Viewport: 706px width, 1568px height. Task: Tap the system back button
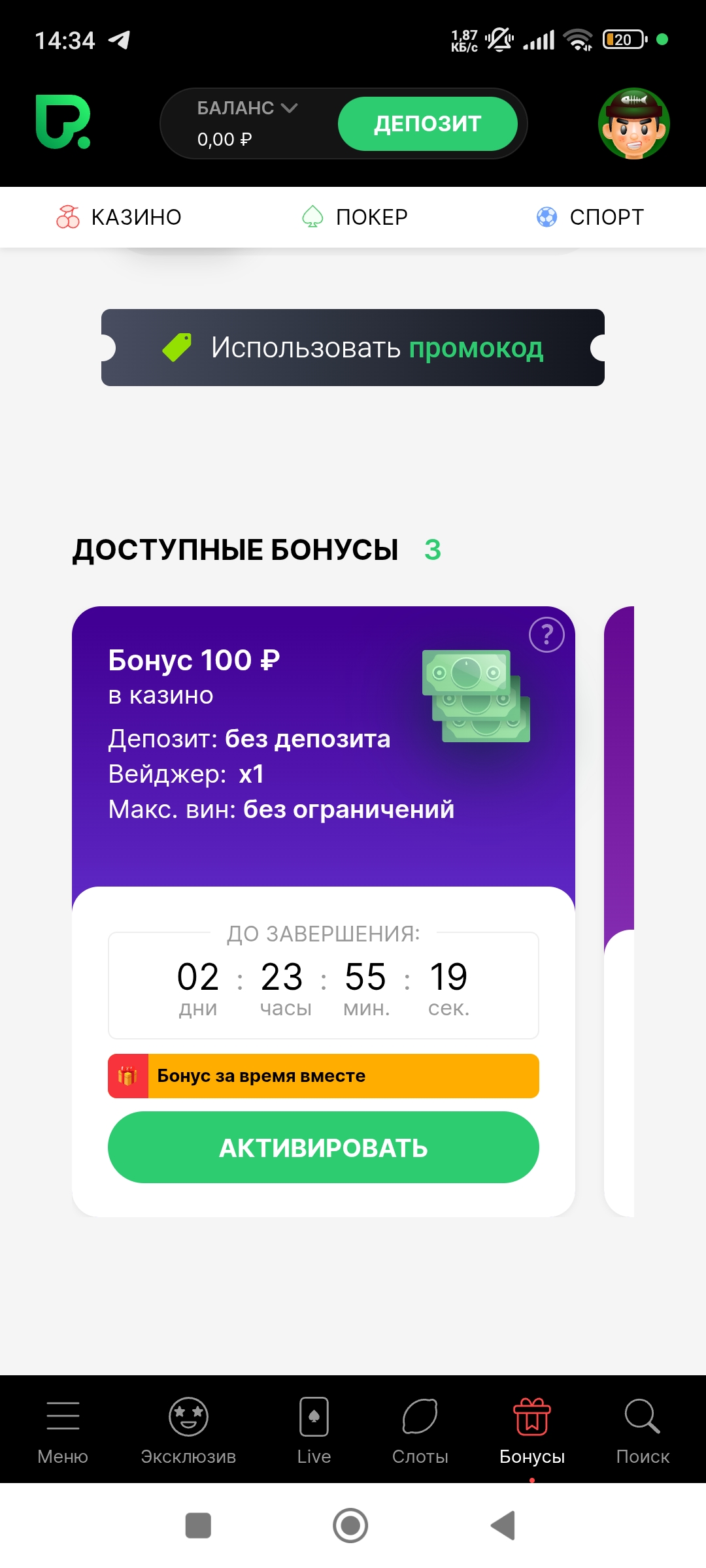pyautogui.click(x=503, y=1526)
